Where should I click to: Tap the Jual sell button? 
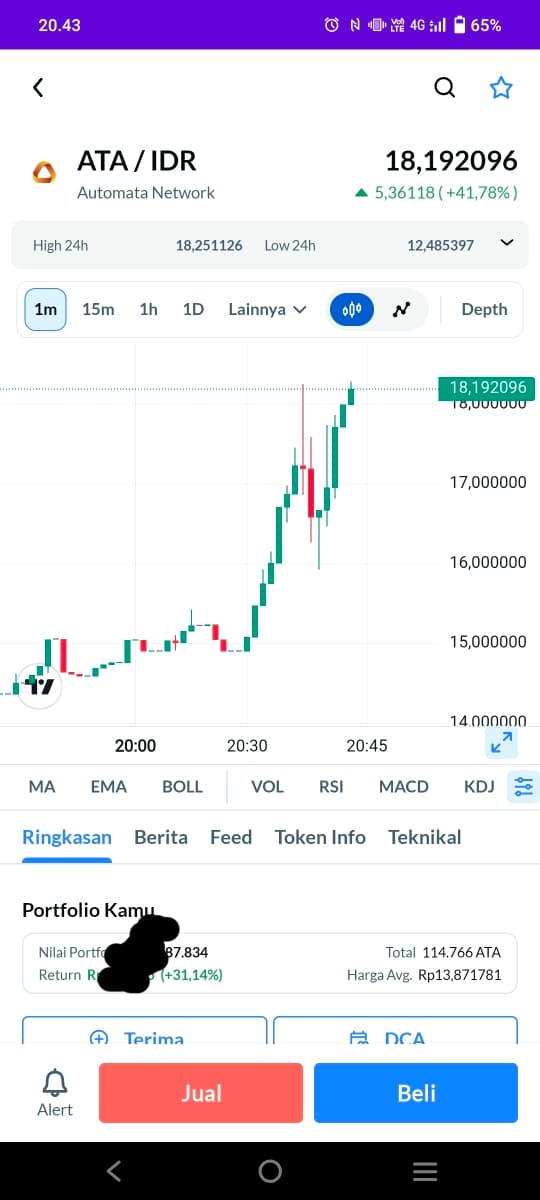click(x=201, y=1093)
